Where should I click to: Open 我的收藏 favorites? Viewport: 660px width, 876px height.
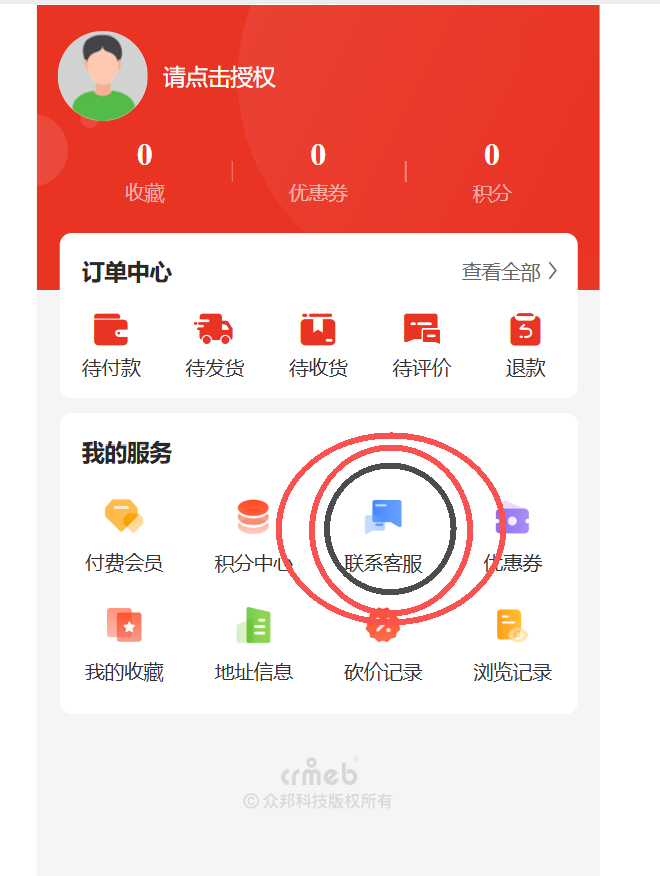[x=124, y=645]
